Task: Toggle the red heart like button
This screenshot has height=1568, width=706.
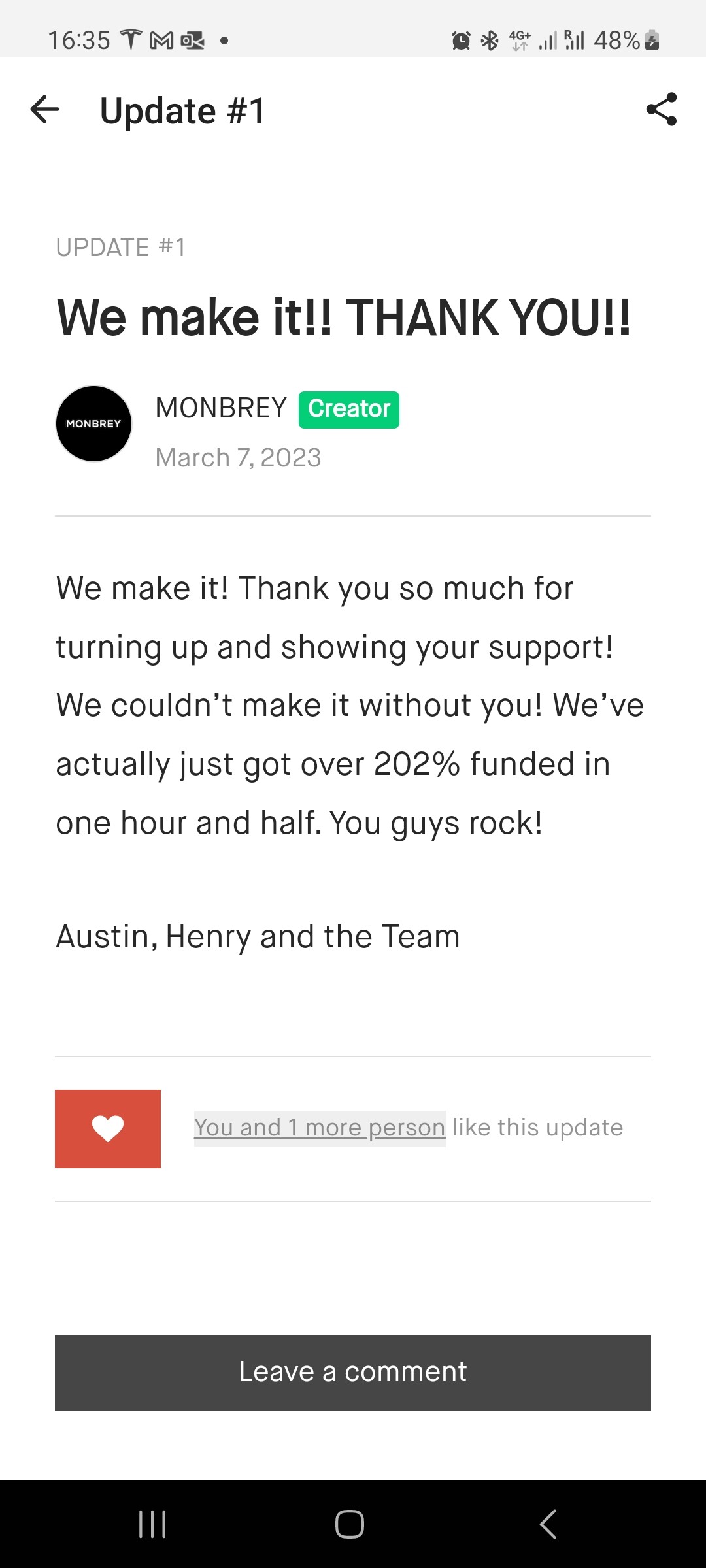Action: 108,1128
